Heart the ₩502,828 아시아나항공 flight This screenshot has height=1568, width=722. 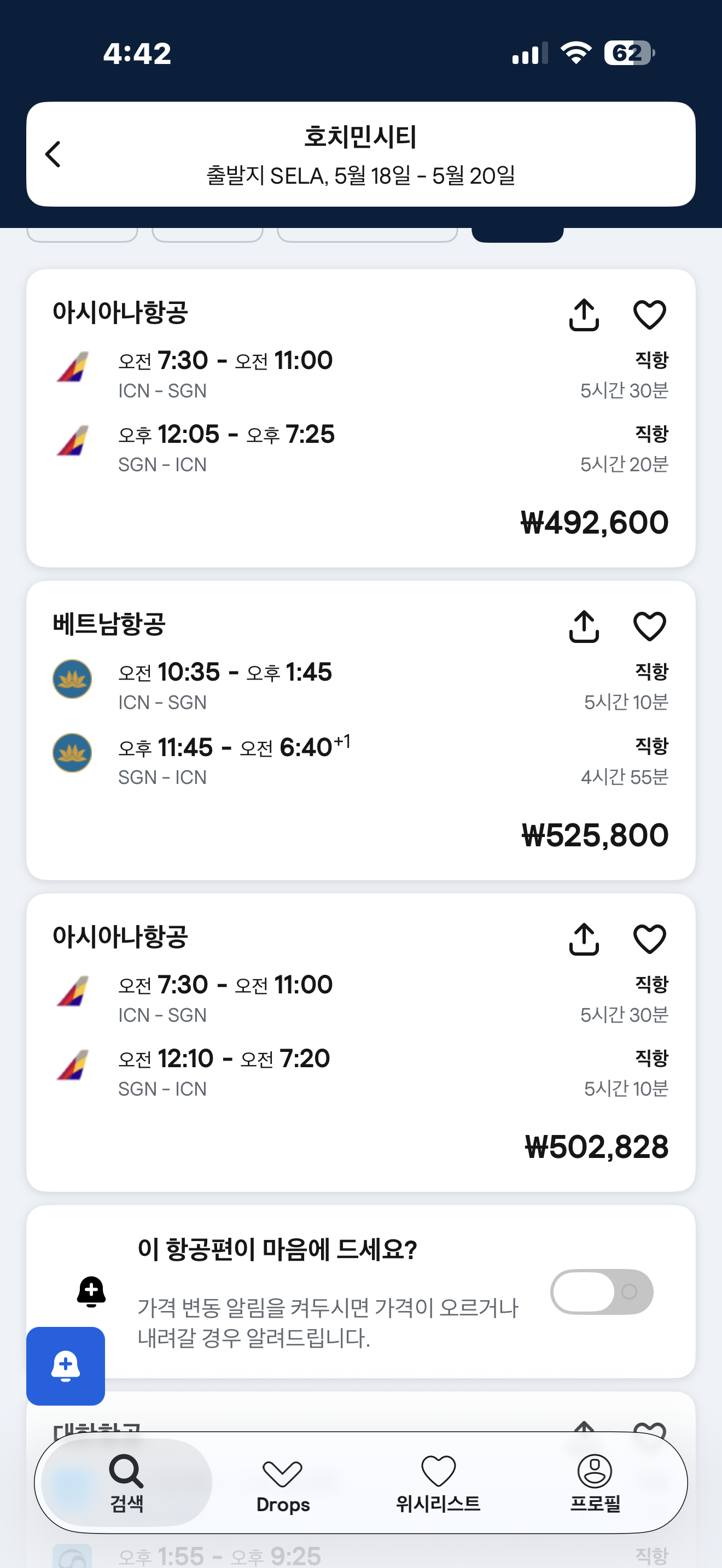650,939
